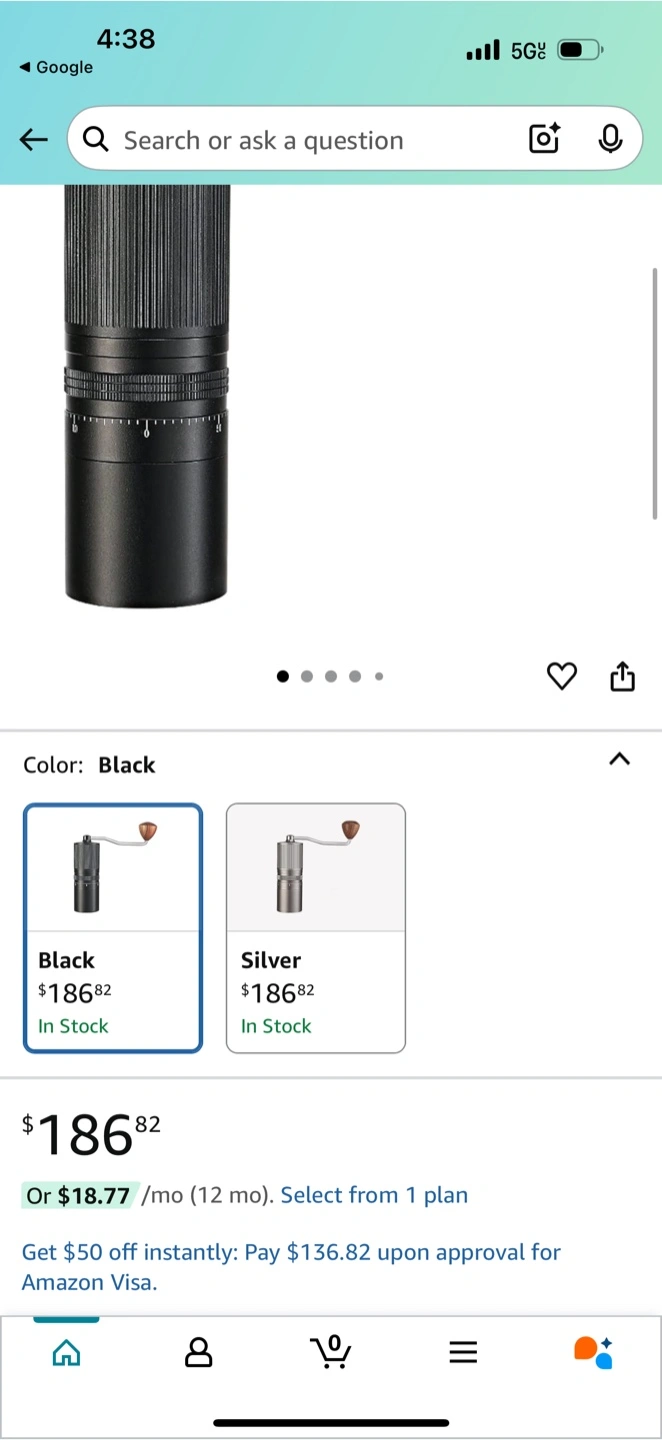The height and width of the screenshot is (1440, 662).
Task: Open the camera lens search icon
Action: (545, 139)
